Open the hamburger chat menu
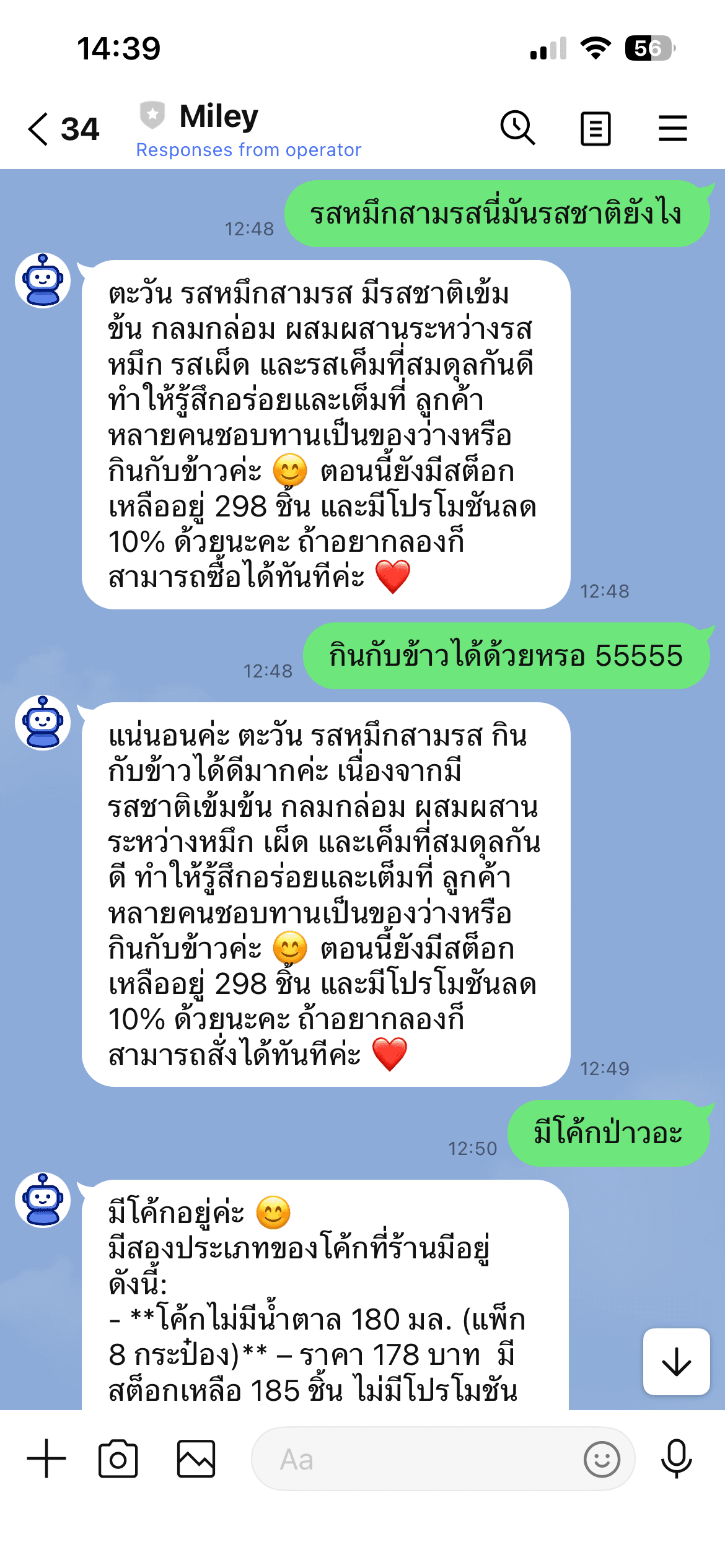 tap(672, 129)
